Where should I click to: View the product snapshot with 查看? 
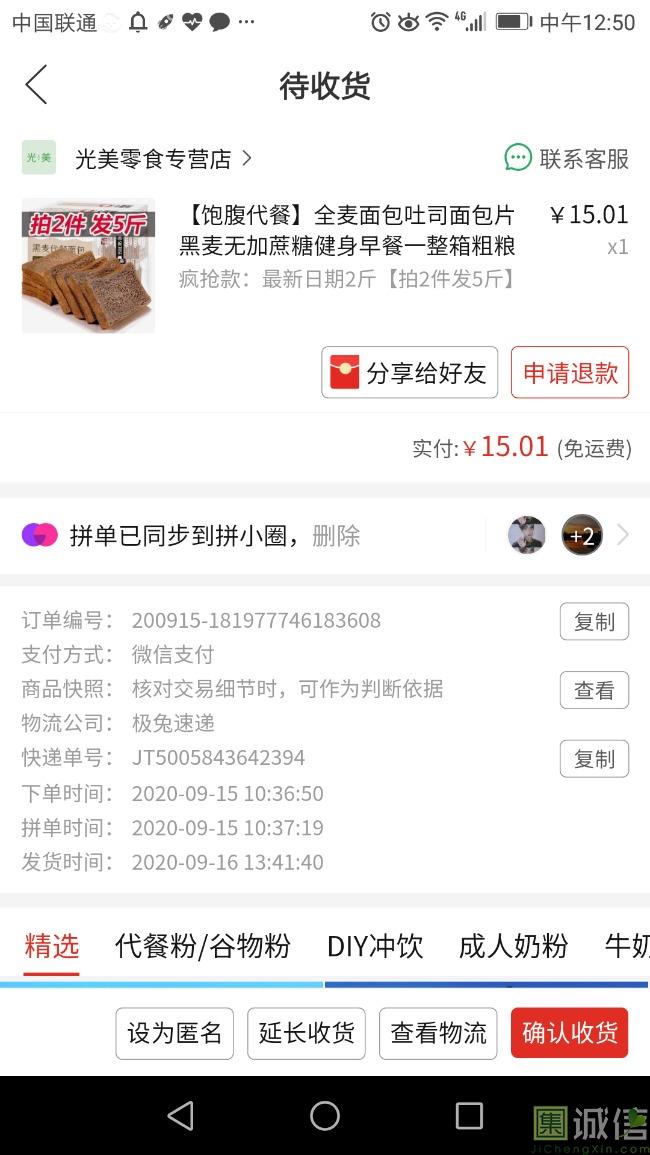click(x=594, y=690)
